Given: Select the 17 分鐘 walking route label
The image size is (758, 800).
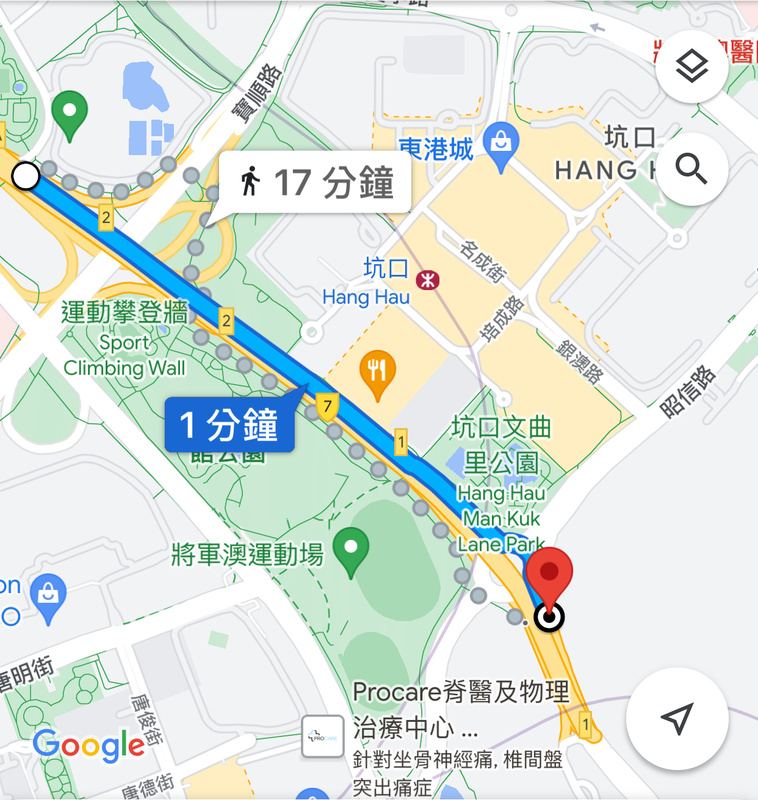Looking at the screenshot, I should point(315,183).
